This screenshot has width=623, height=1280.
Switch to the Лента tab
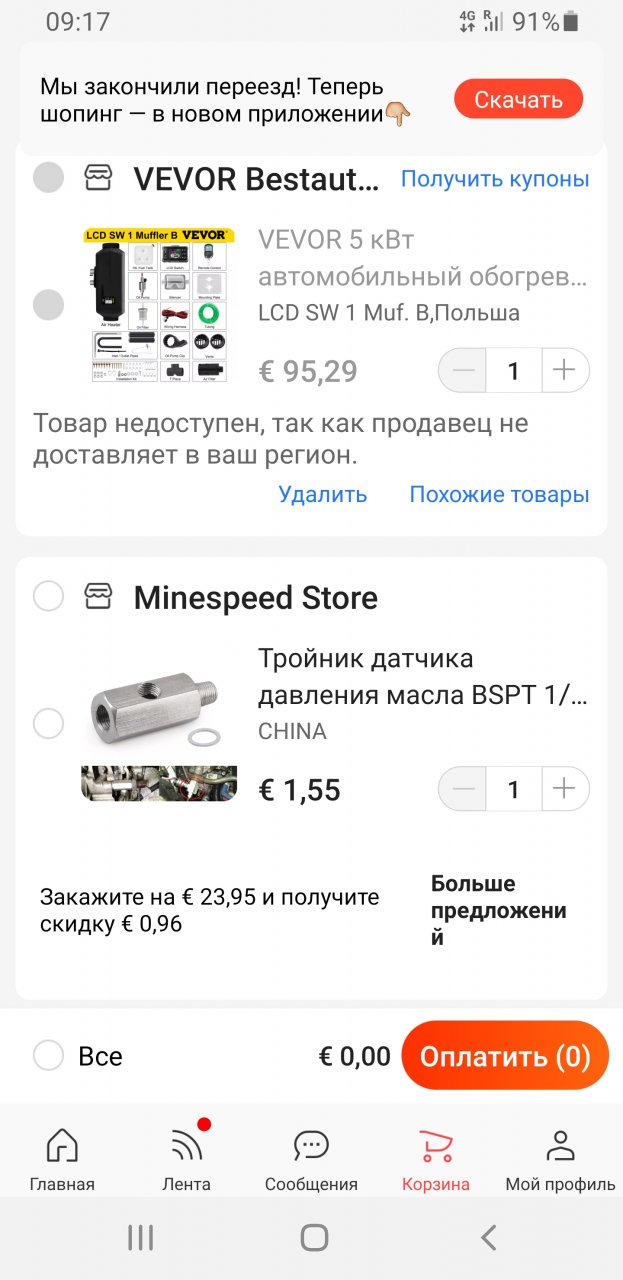tap(186, 1160)
